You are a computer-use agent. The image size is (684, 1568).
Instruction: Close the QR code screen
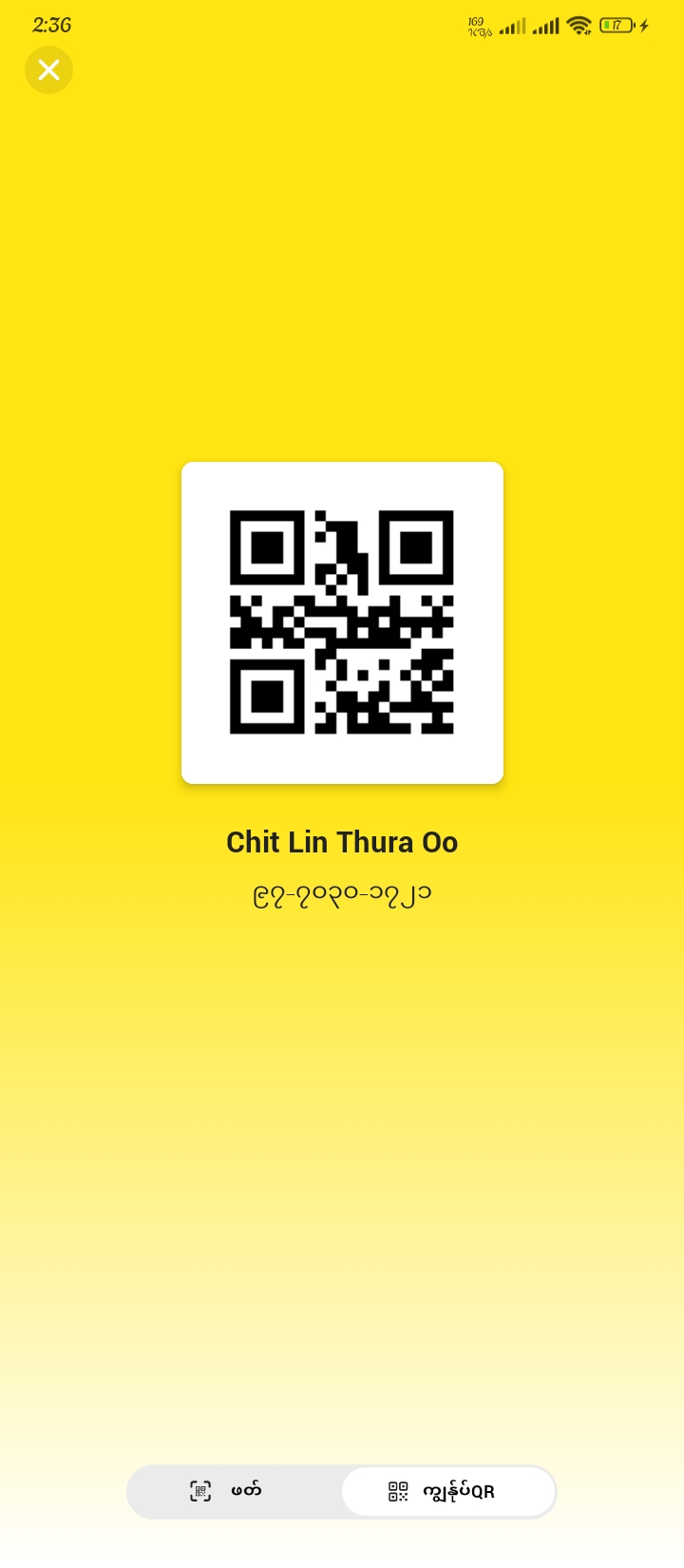coord(48,70)
